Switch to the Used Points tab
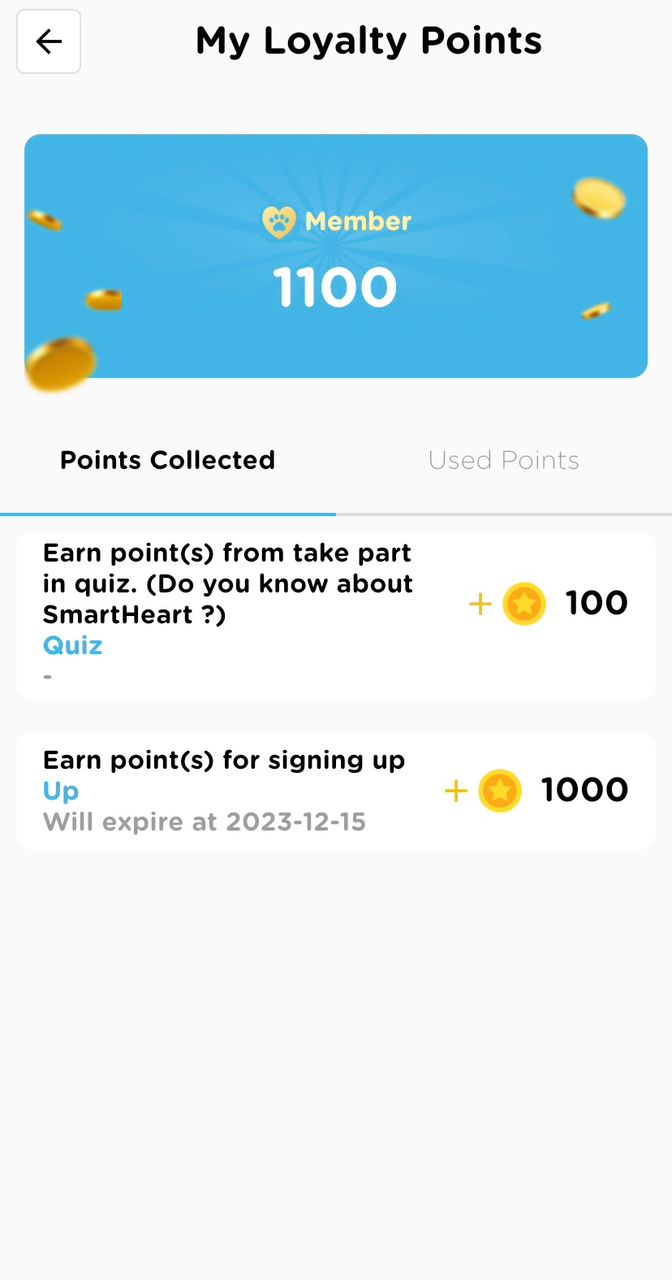672x1280 pixels. pos(503,460)
